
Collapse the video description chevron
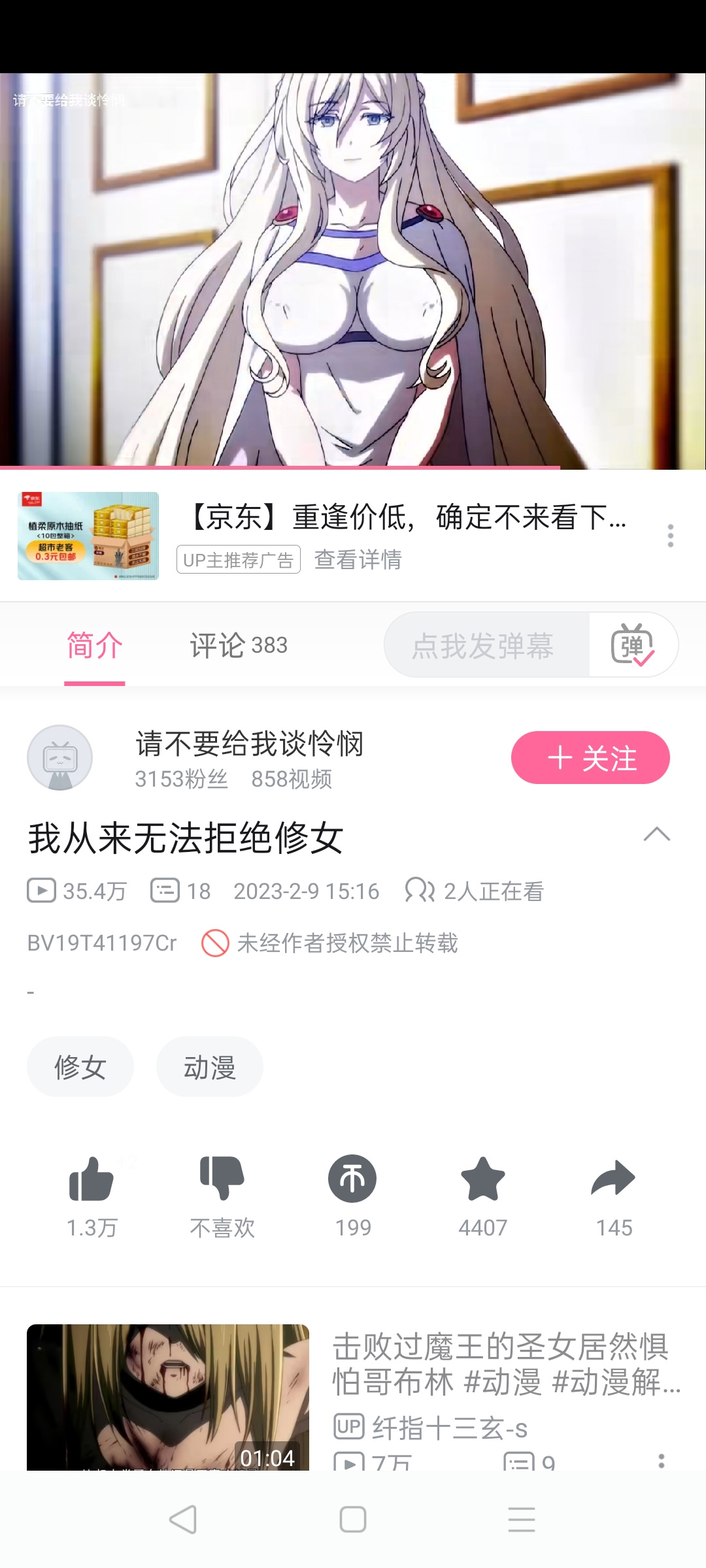pos(657,834)
